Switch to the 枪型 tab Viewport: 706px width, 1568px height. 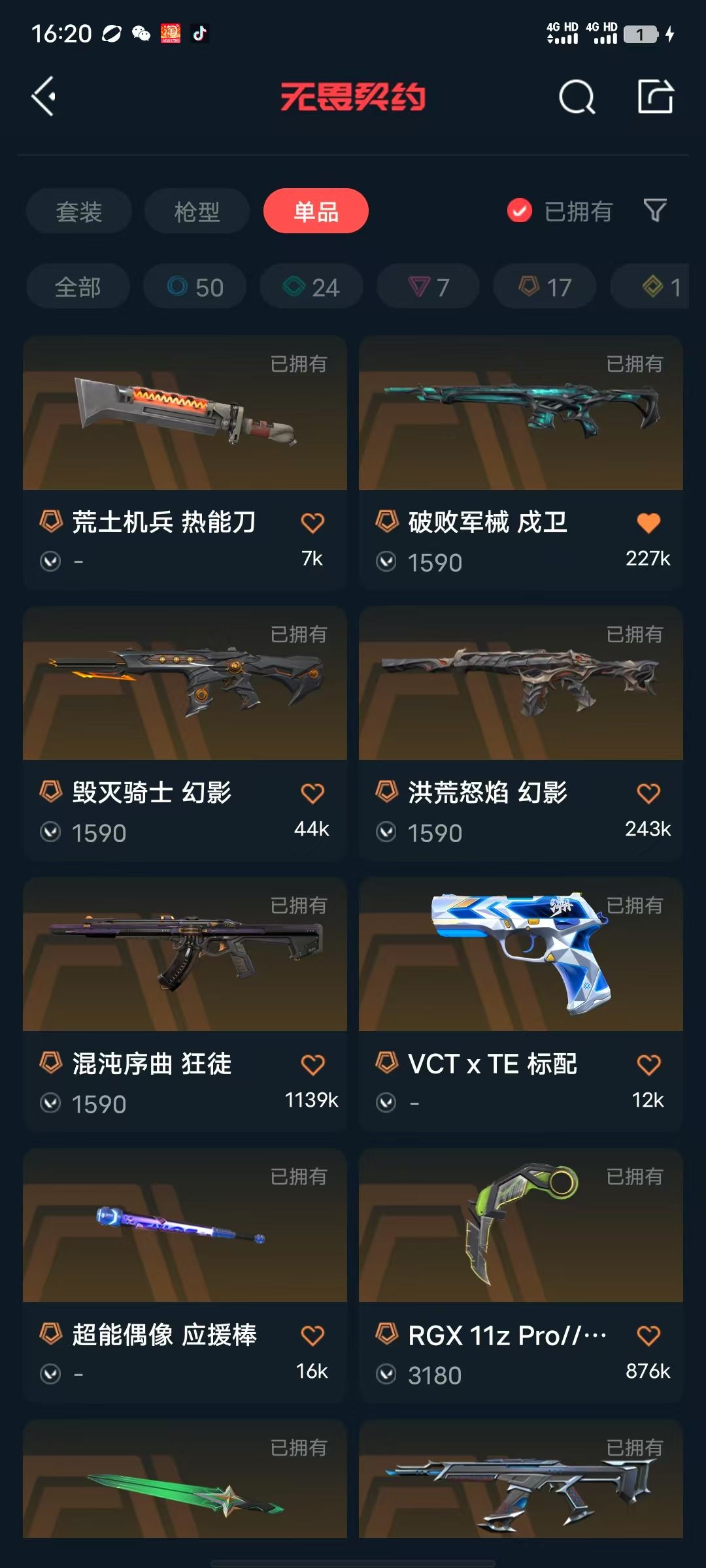click(x=197, y=211)
